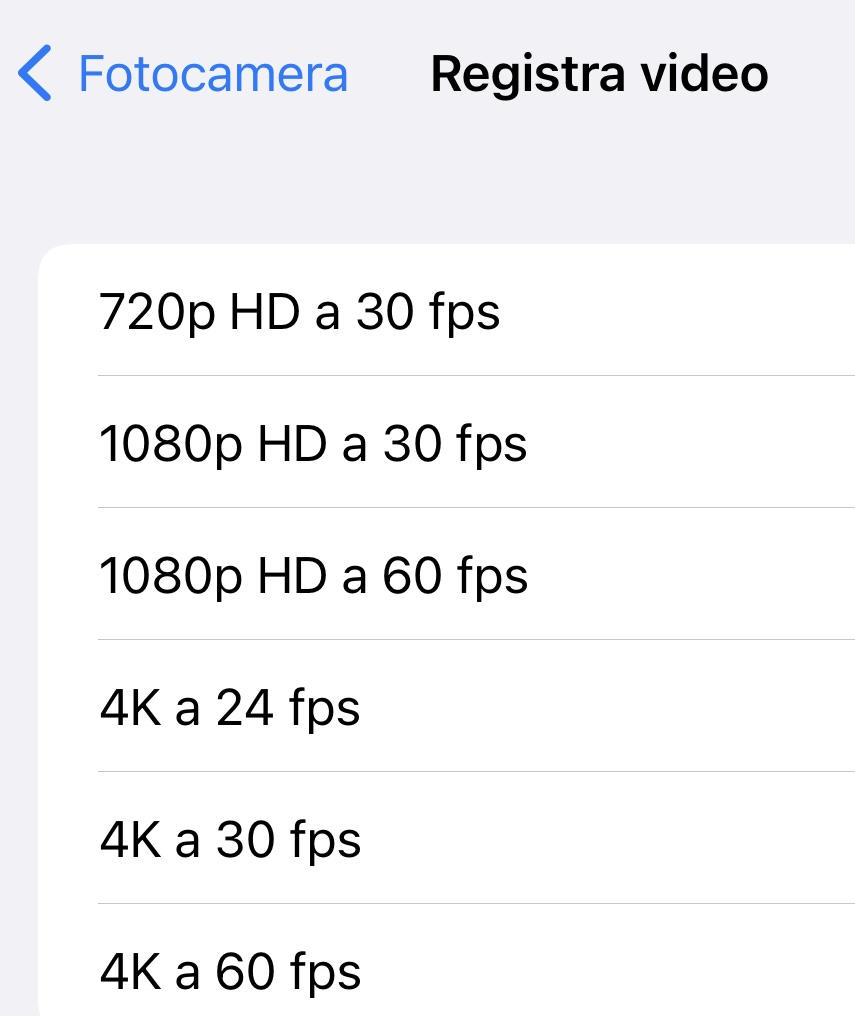Go back to Fotocamera settings
The image size is (855, 1016).
pyautogui.click(x=184, y=75)
